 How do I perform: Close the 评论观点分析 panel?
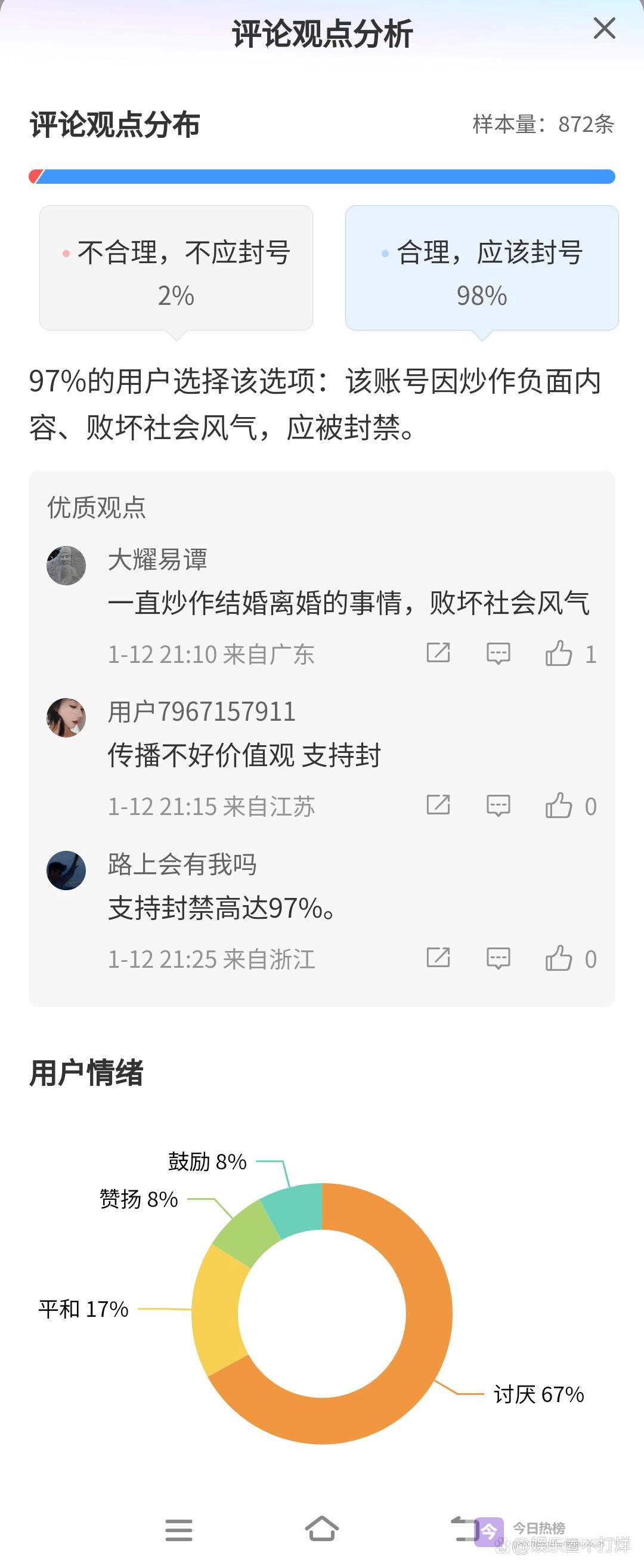click(604, 29)
